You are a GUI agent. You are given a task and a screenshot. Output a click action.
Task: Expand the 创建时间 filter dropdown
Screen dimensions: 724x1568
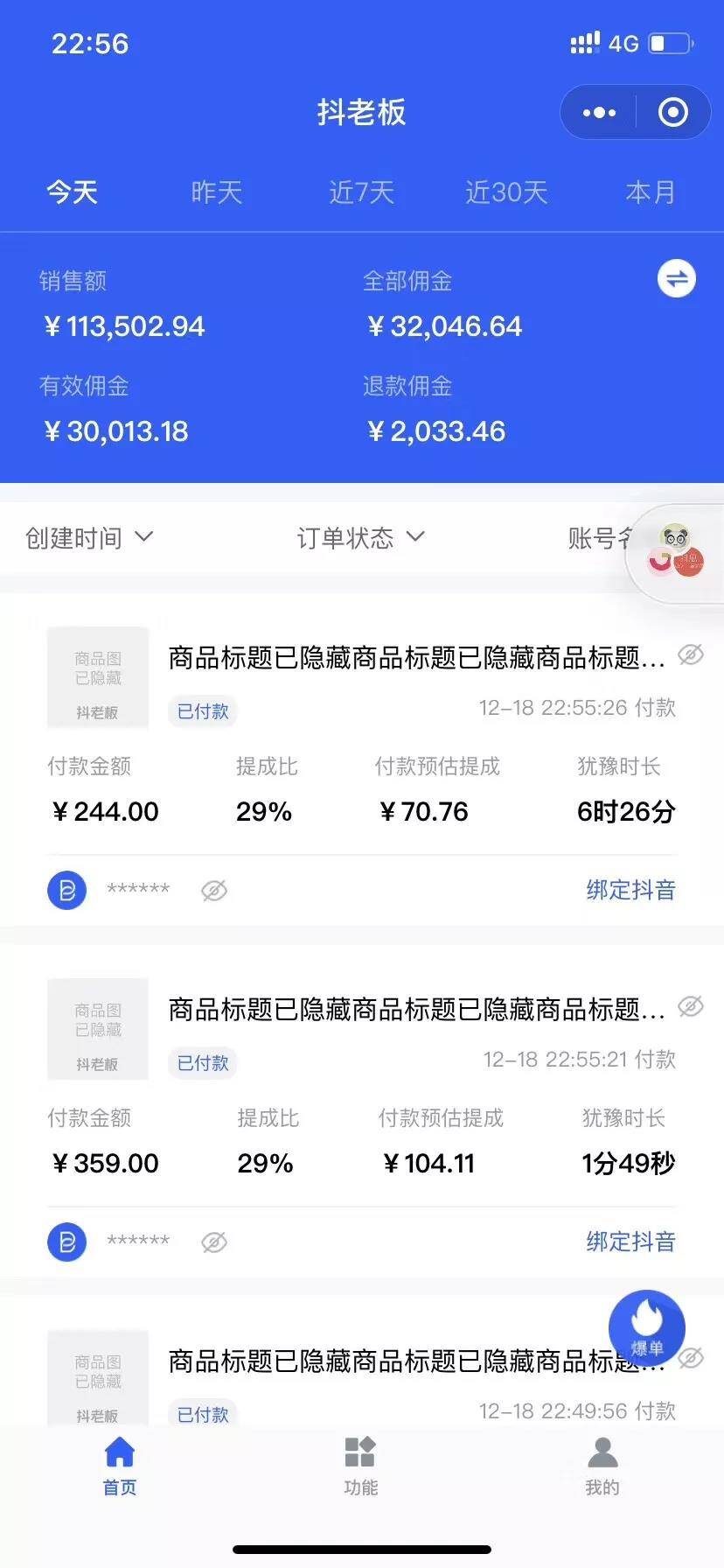(87, 537)
